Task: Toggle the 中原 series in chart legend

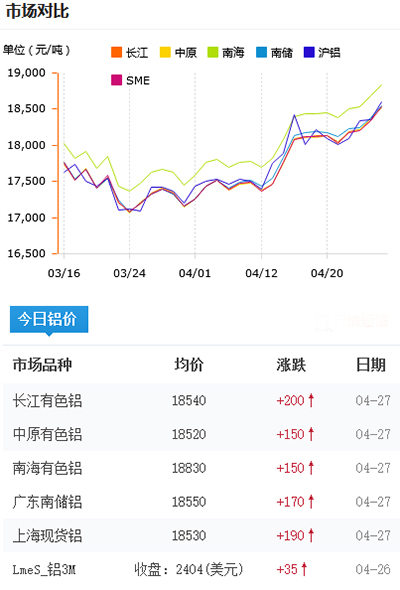Action: coord(178,52)
